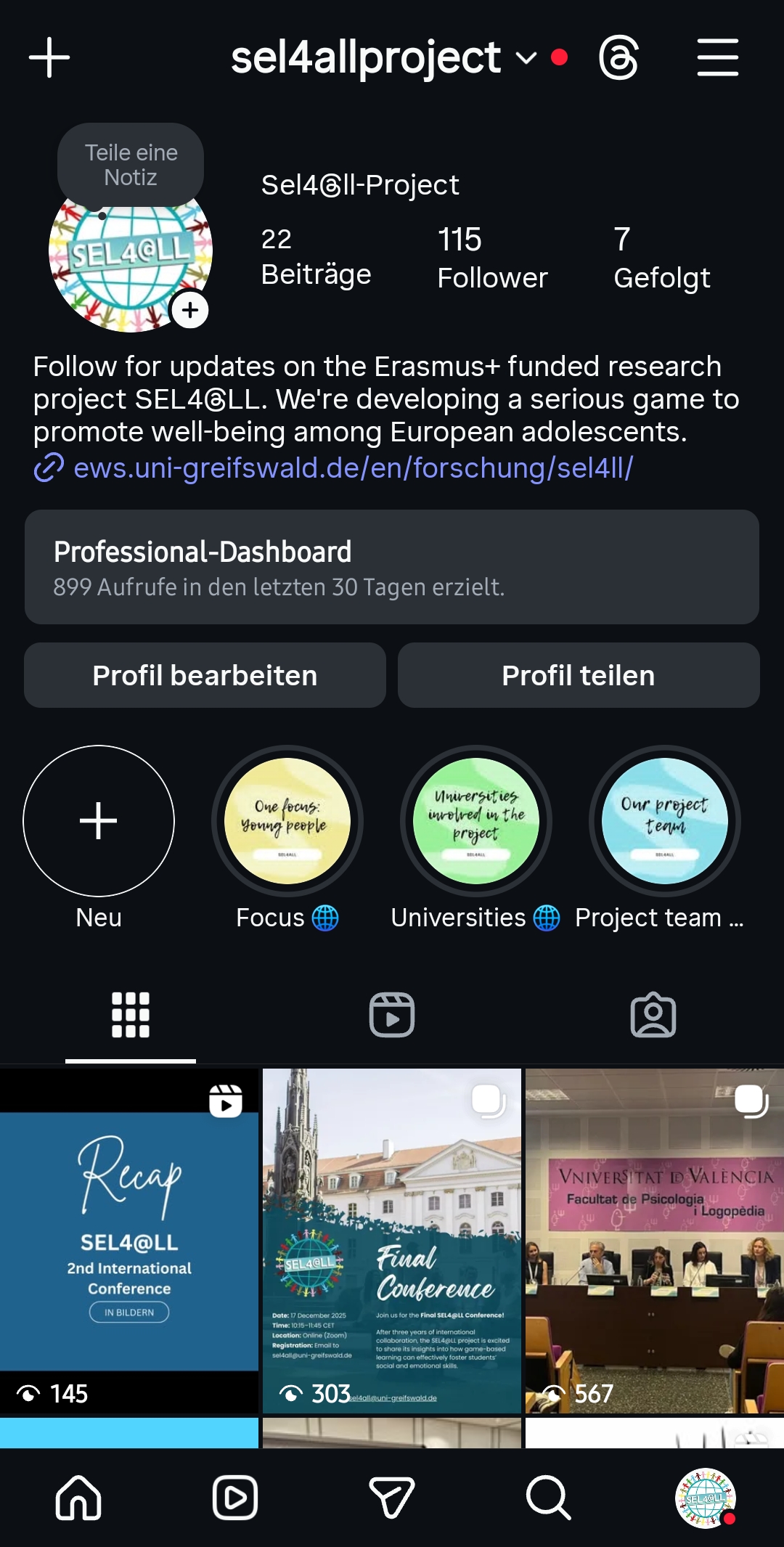Open the Focus story highlight
The image size is (784, 1547).
tap(287, 821)
